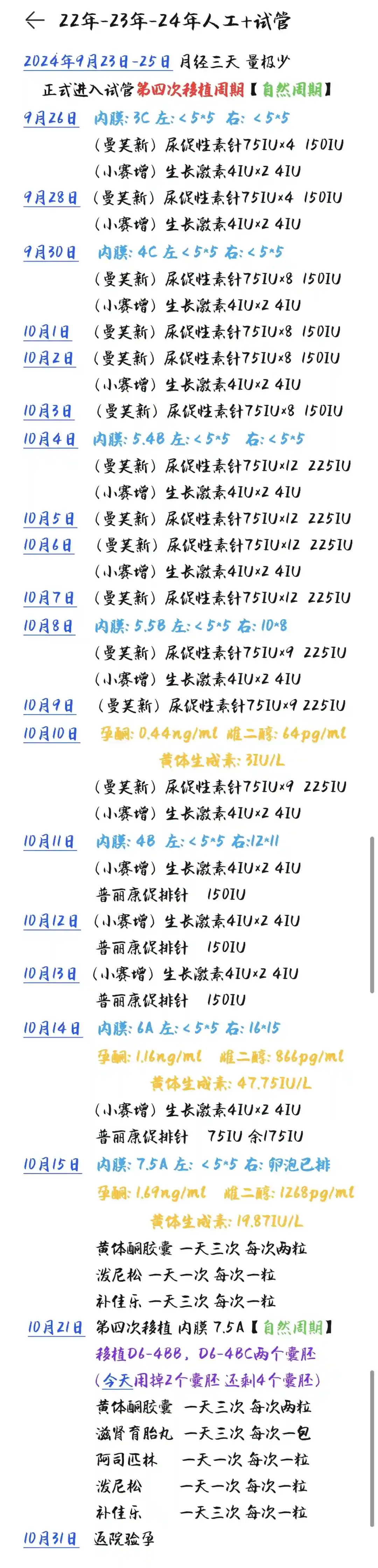Open the 10月31日 date link
This screenshot has width=378, height=1568.
[50, 1538]
